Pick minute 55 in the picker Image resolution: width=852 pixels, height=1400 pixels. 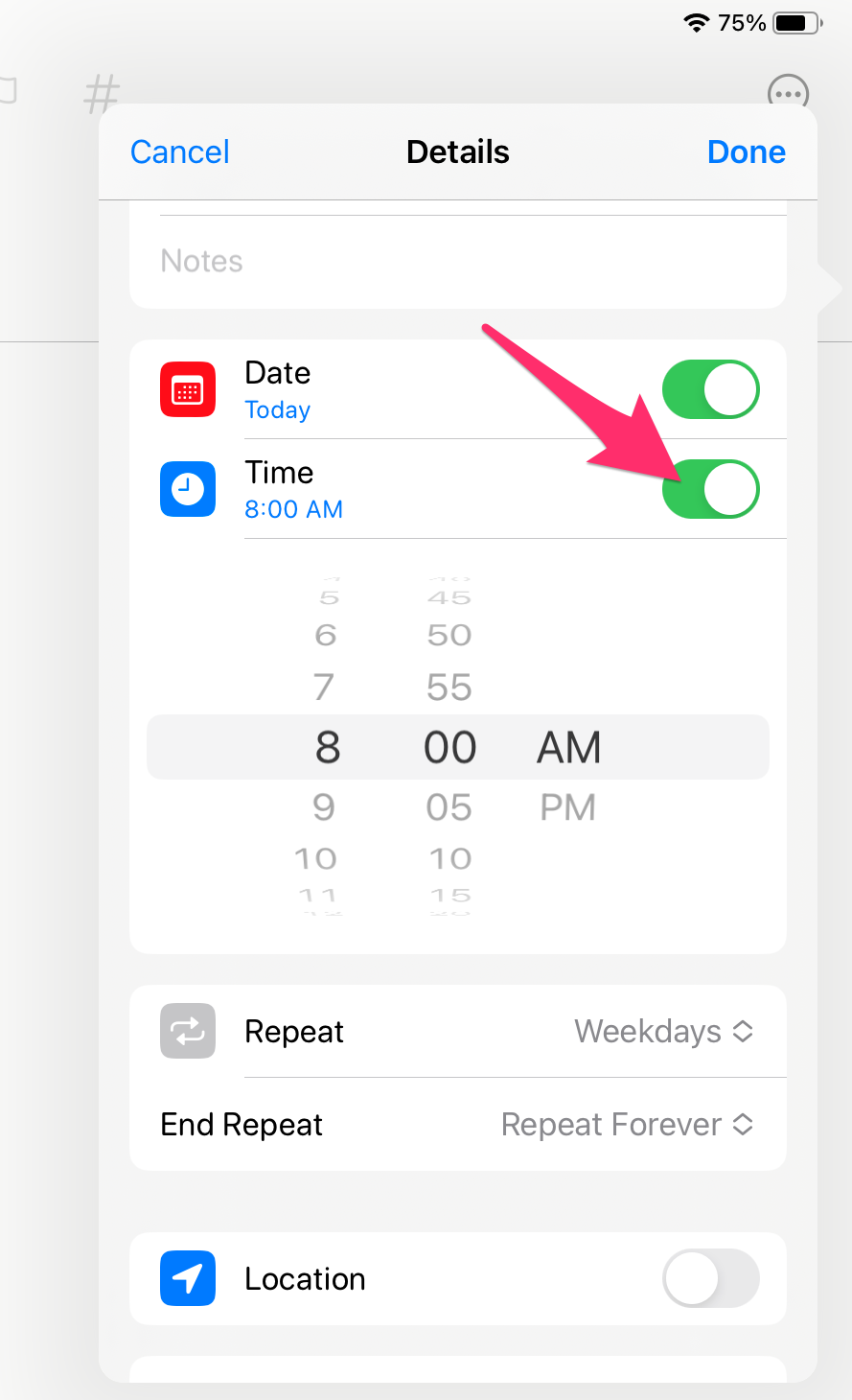point(449,688)
